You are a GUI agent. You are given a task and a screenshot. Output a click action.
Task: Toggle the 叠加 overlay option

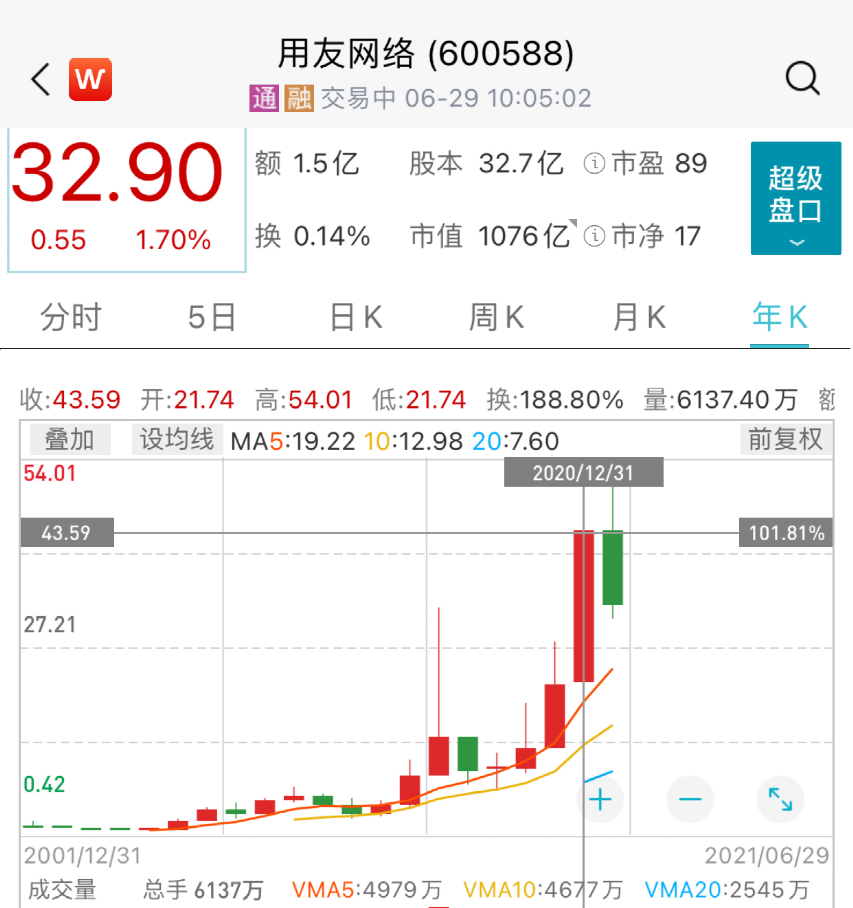(x=69, y=440)
